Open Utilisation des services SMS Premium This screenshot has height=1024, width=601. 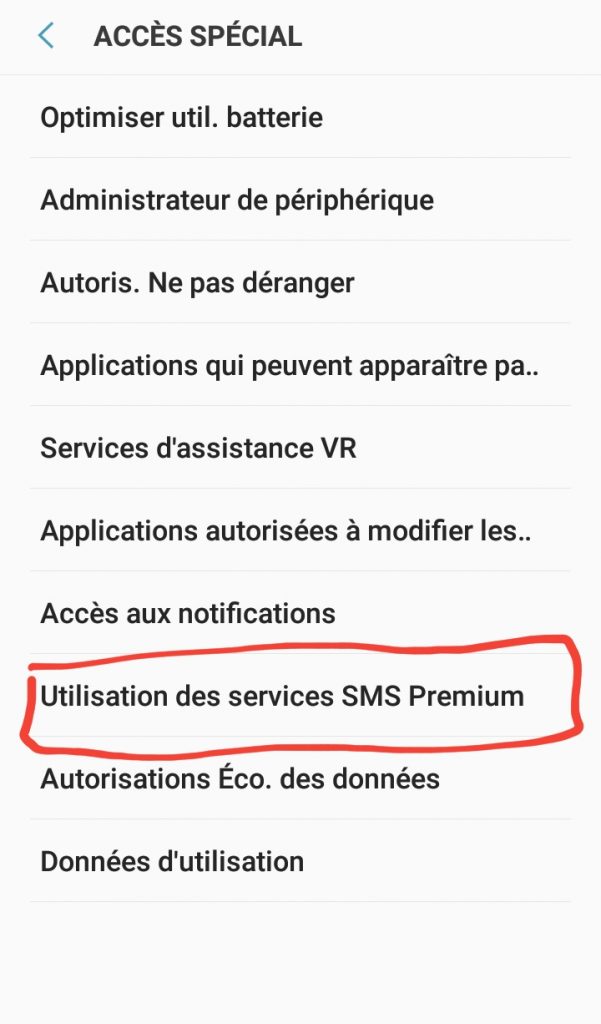point(282,696)
